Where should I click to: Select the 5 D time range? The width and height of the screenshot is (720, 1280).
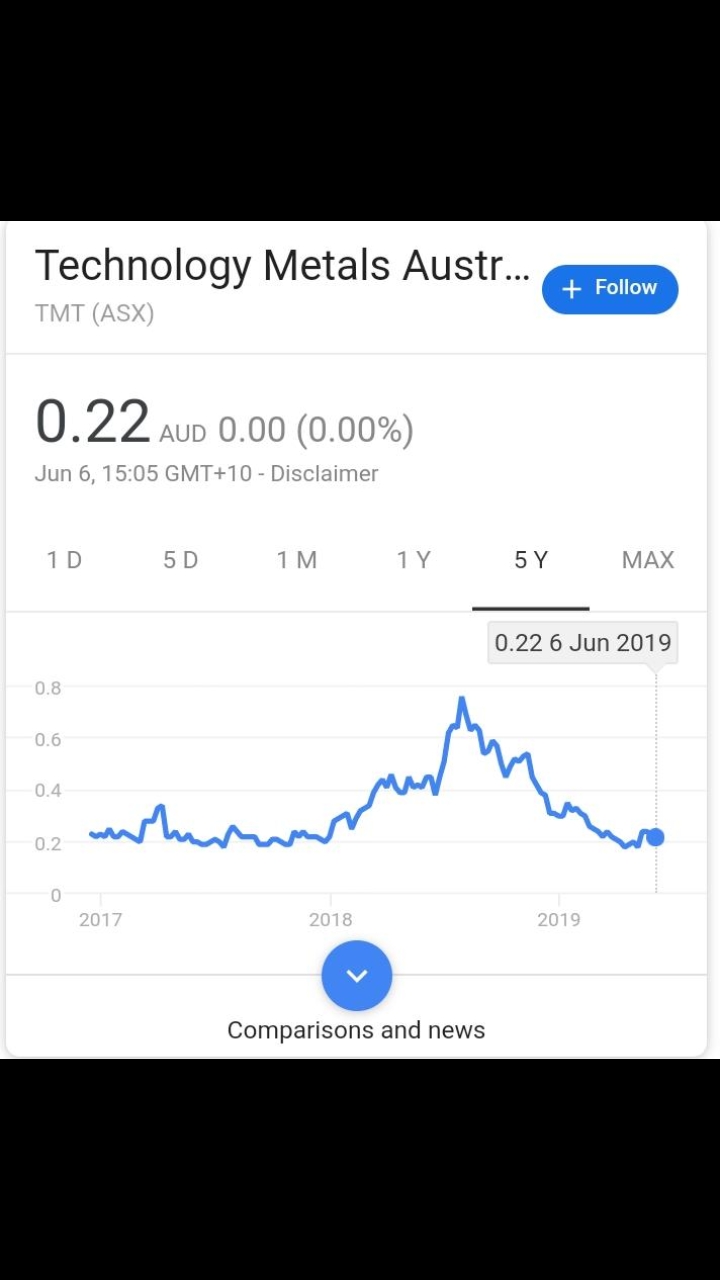[181, 560]
